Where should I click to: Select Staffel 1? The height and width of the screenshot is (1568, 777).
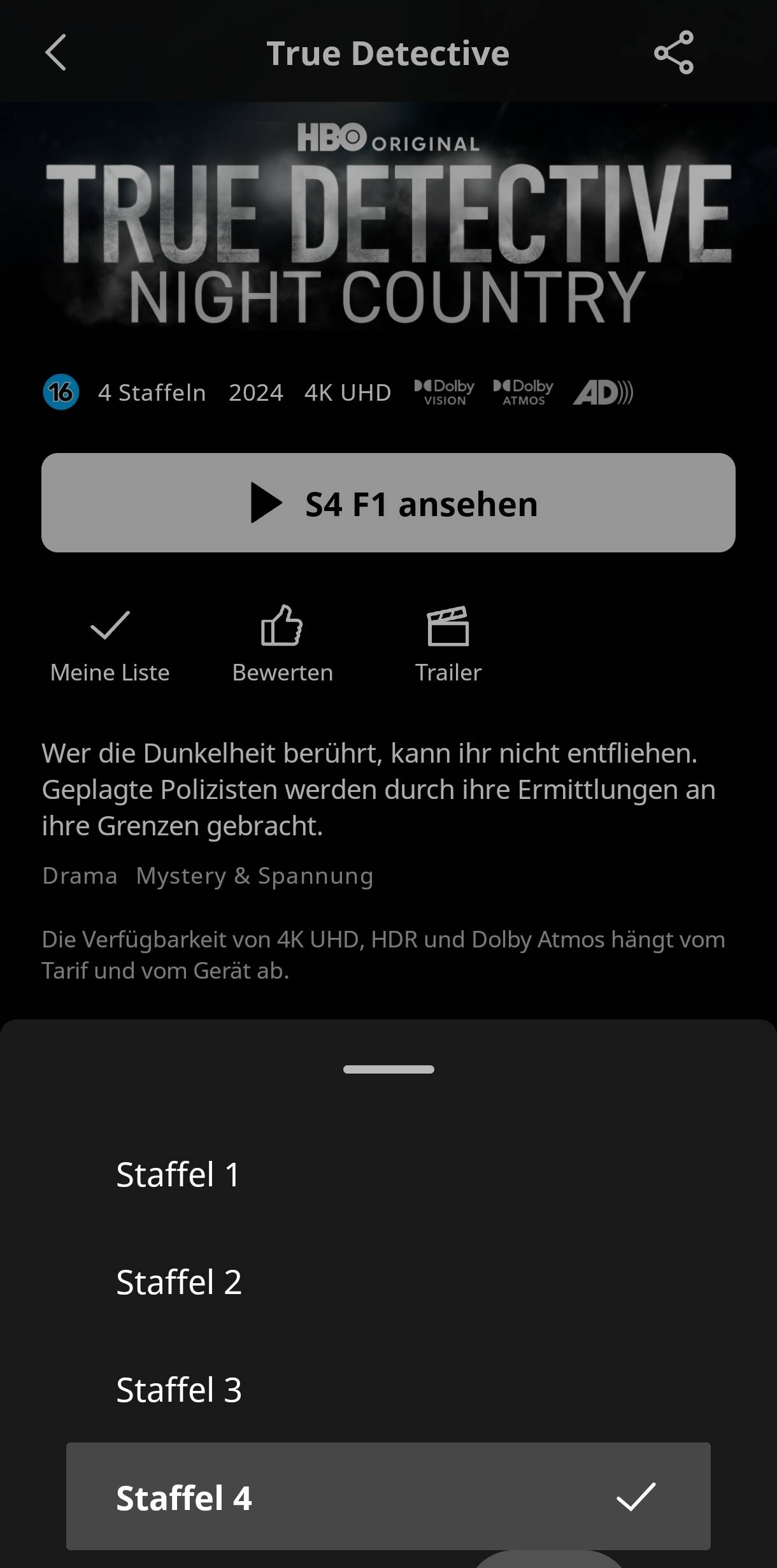click(x=178, y=1174)
